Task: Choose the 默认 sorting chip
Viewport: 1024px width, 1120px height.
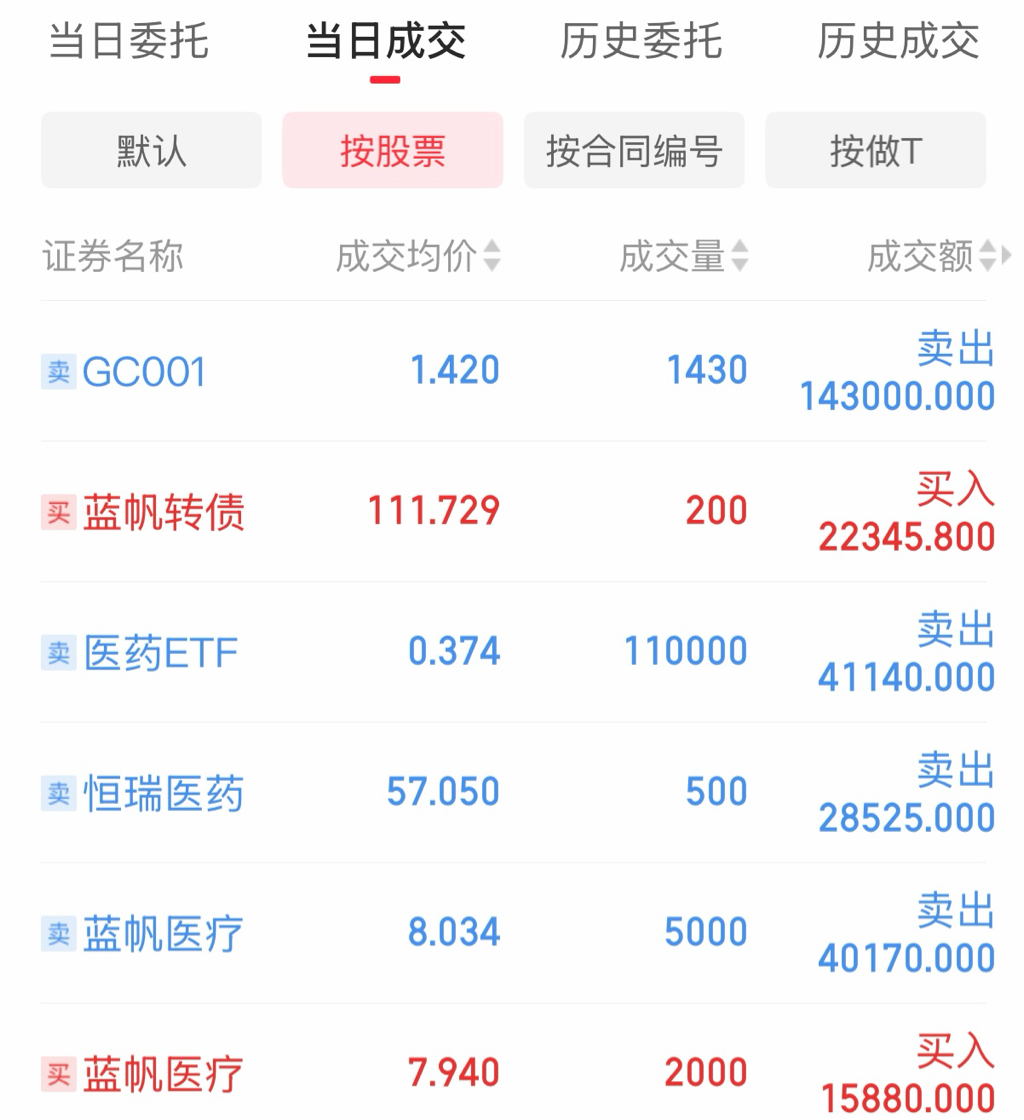Action: (151, 151)
